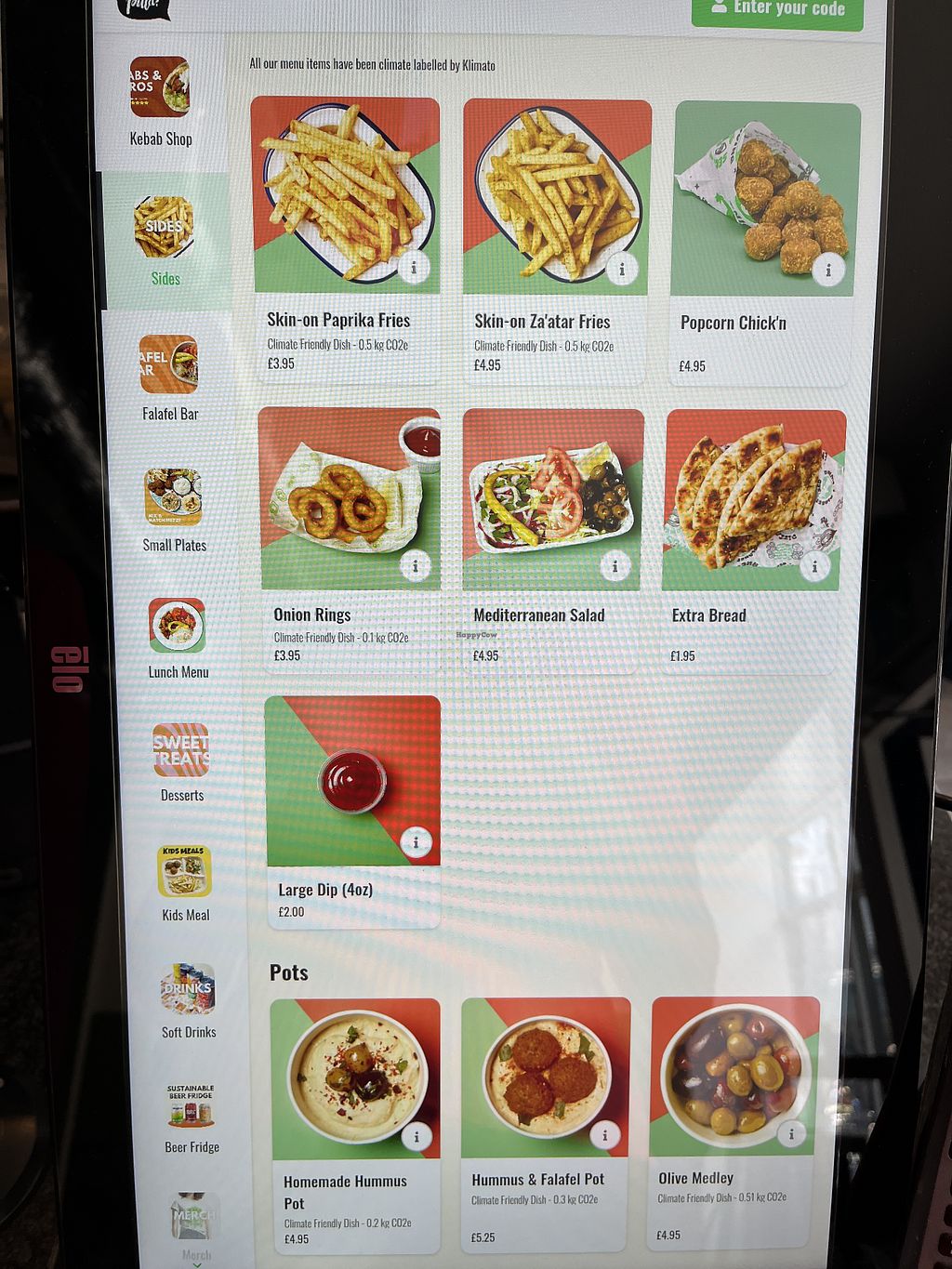Viewport: 952px width, 1269px height.
Task: View info for Olive Medley
Action: [x=791, y=1133]
